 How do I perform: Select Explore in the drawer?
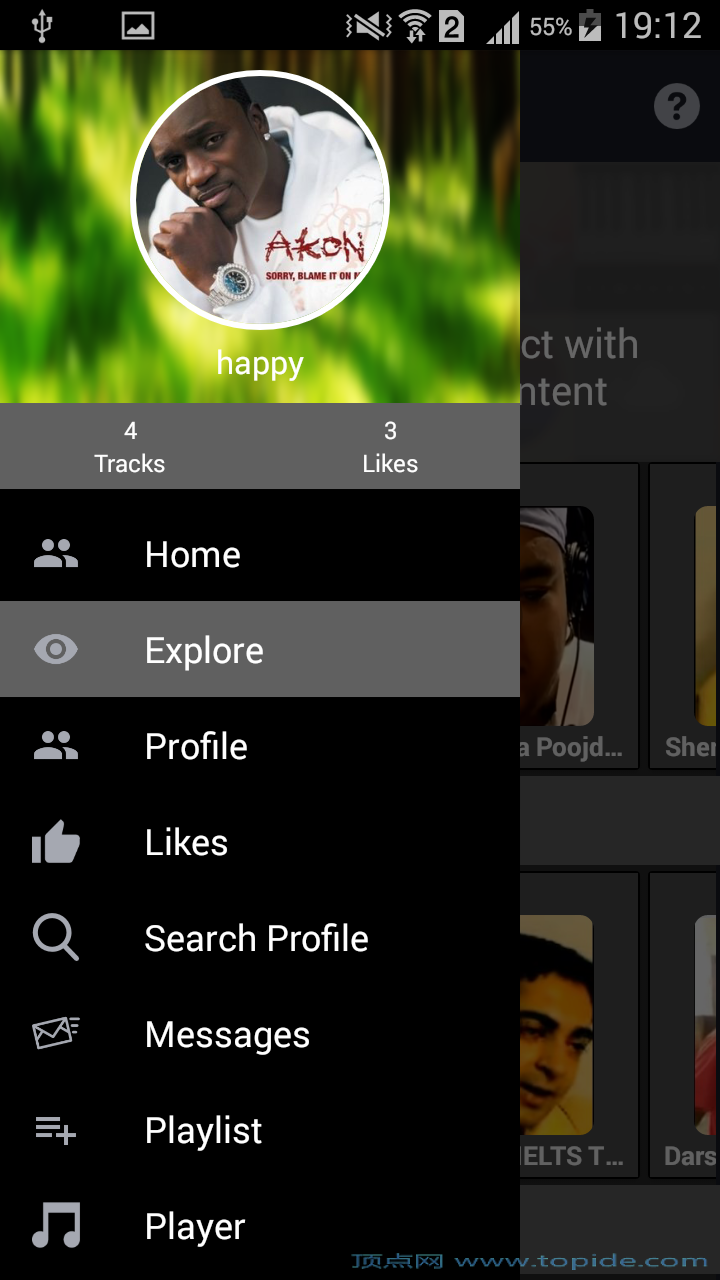(204, 650)
